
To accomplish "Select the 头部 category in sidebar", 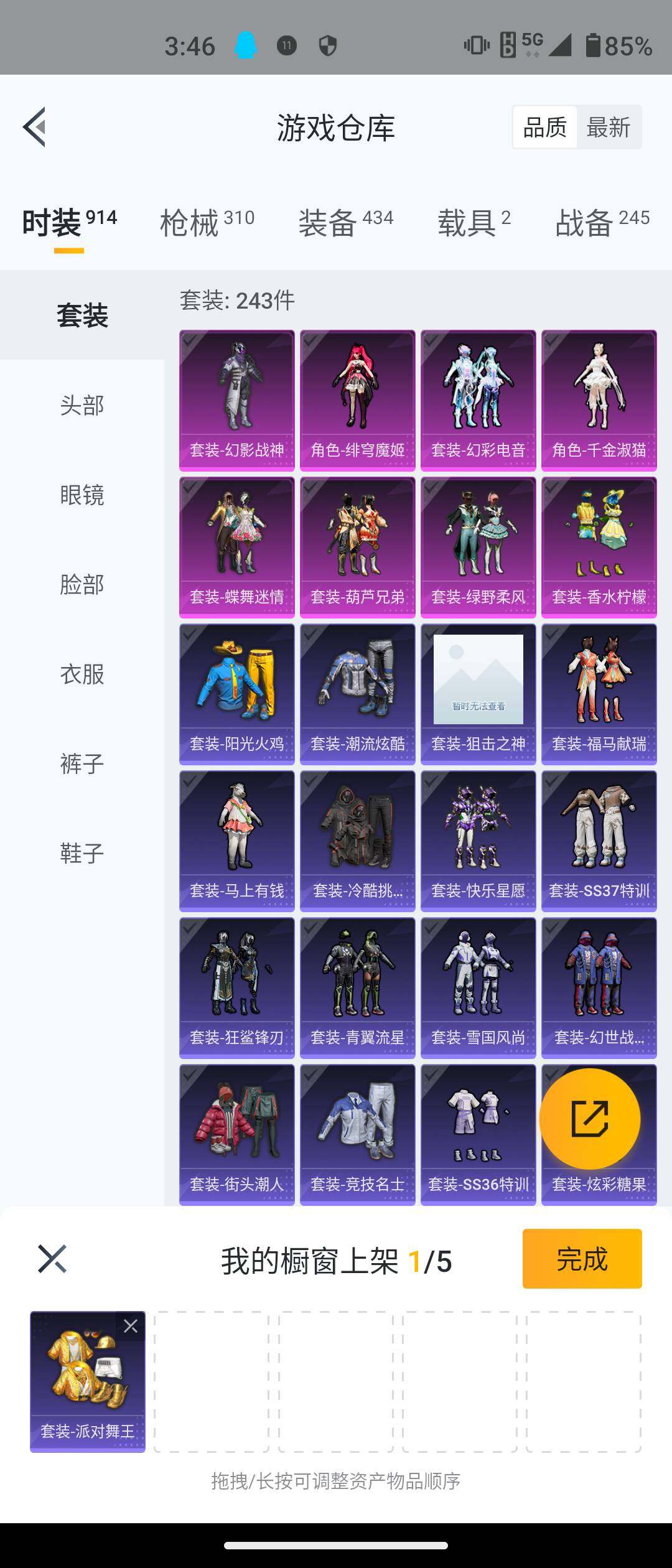I will click(82, 406).
